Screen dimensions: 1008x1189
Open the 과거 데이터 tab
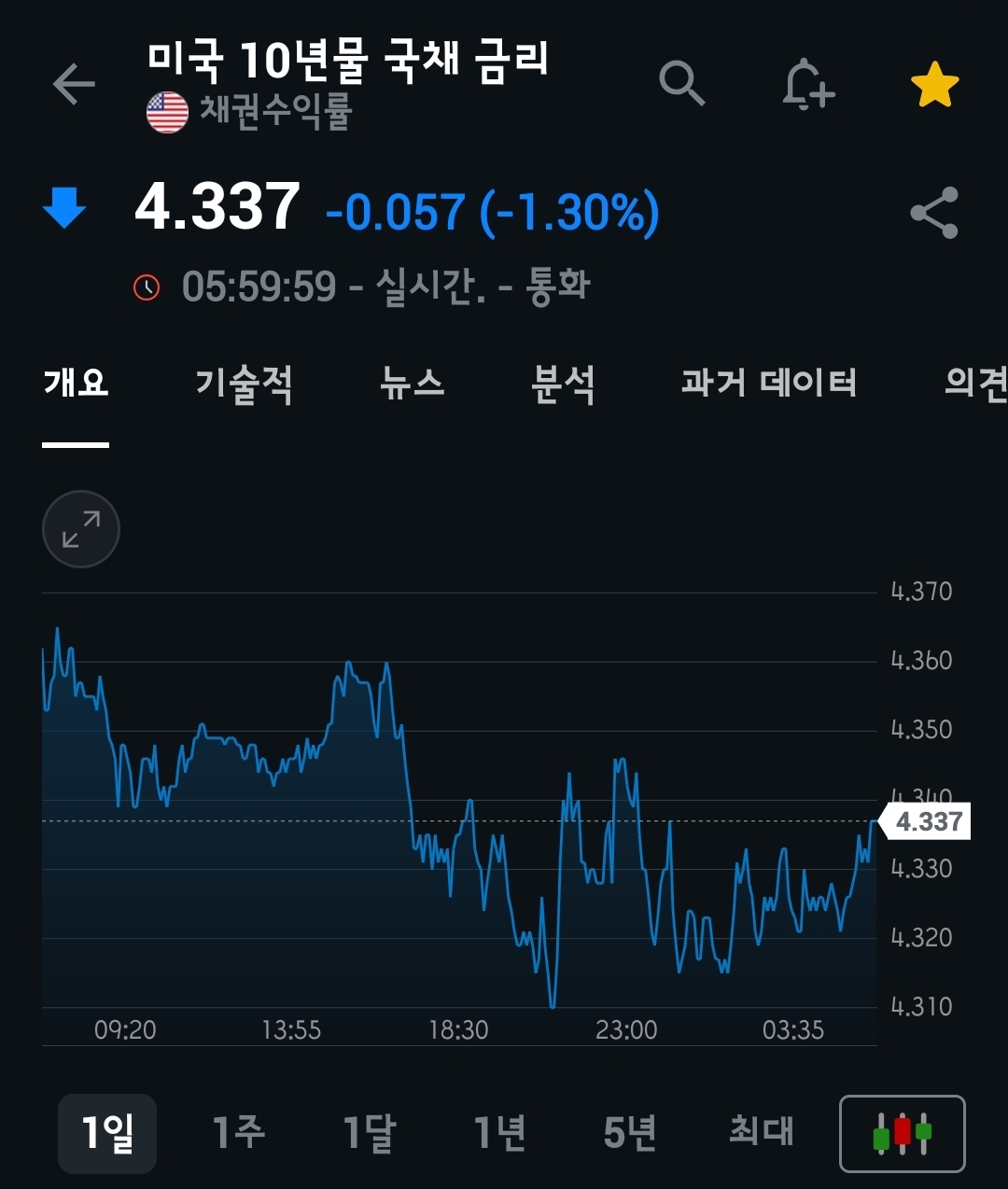[768, 384]
